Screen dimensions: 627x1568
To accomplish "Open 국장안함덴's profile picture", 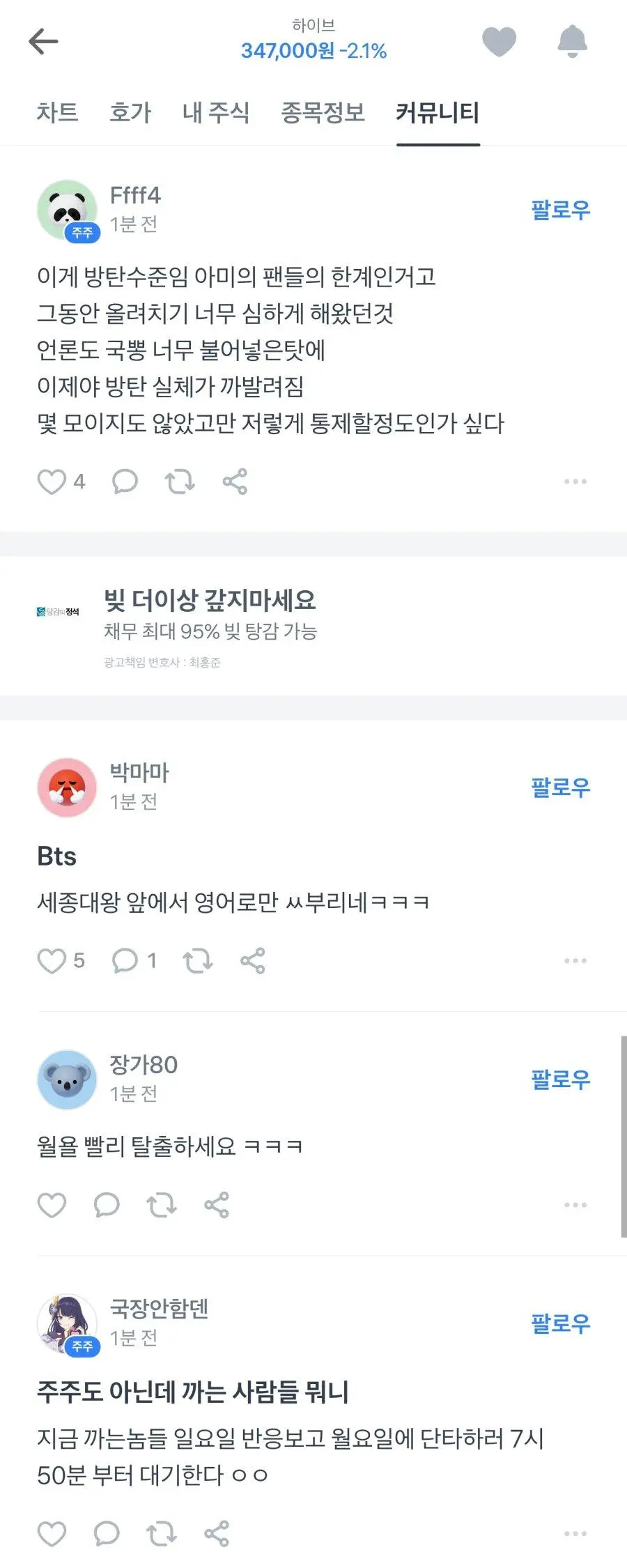I will point(67,1324).
